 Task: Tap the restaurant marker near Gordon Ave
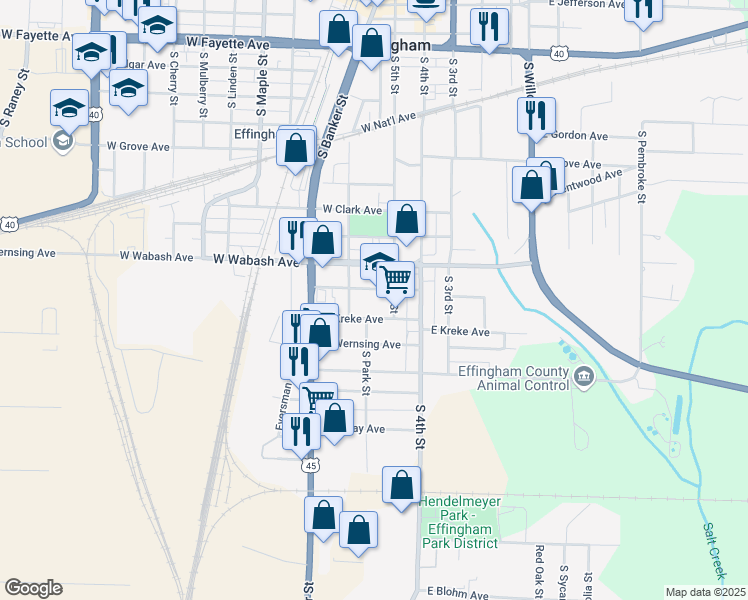(x=537, y=116)
